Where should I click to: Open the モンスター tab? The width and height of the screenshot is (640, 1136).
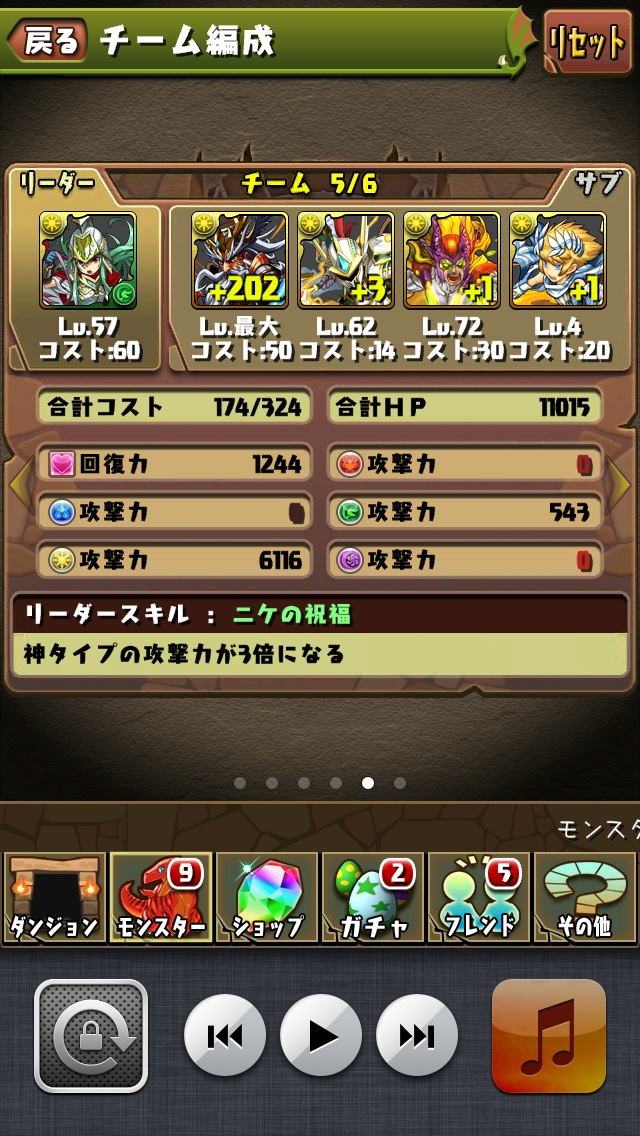(161, 897)
